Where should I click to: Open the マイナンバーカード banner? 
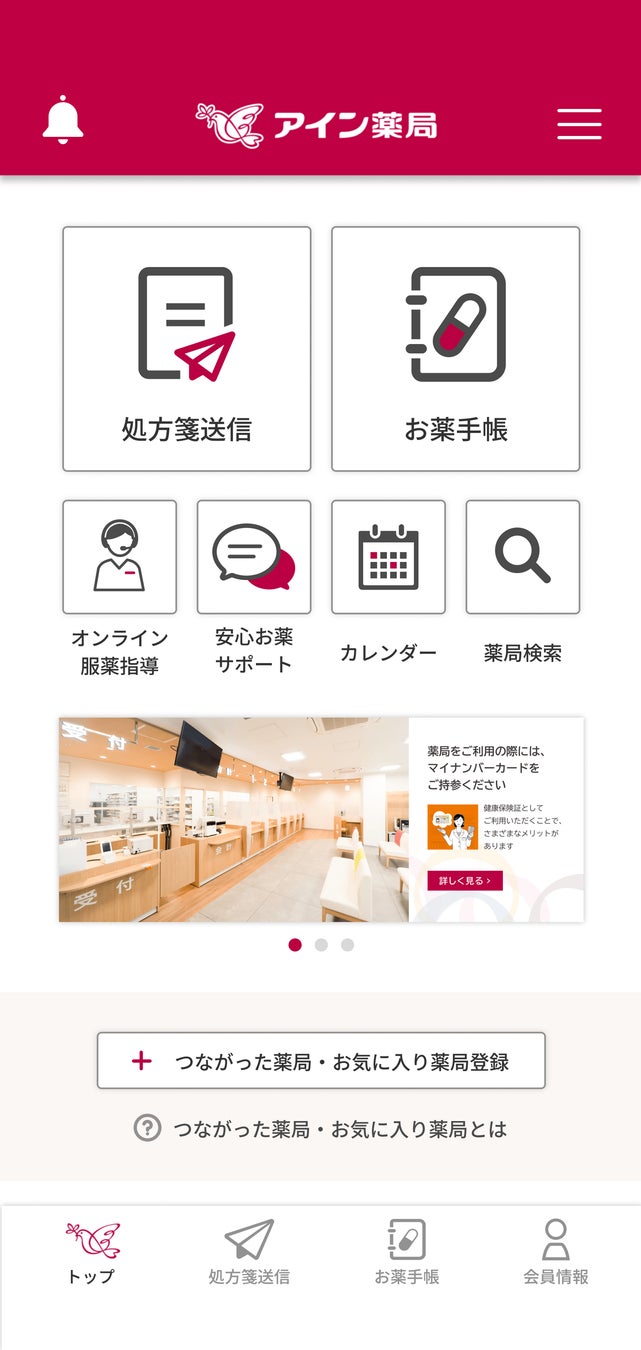[321, 819]
